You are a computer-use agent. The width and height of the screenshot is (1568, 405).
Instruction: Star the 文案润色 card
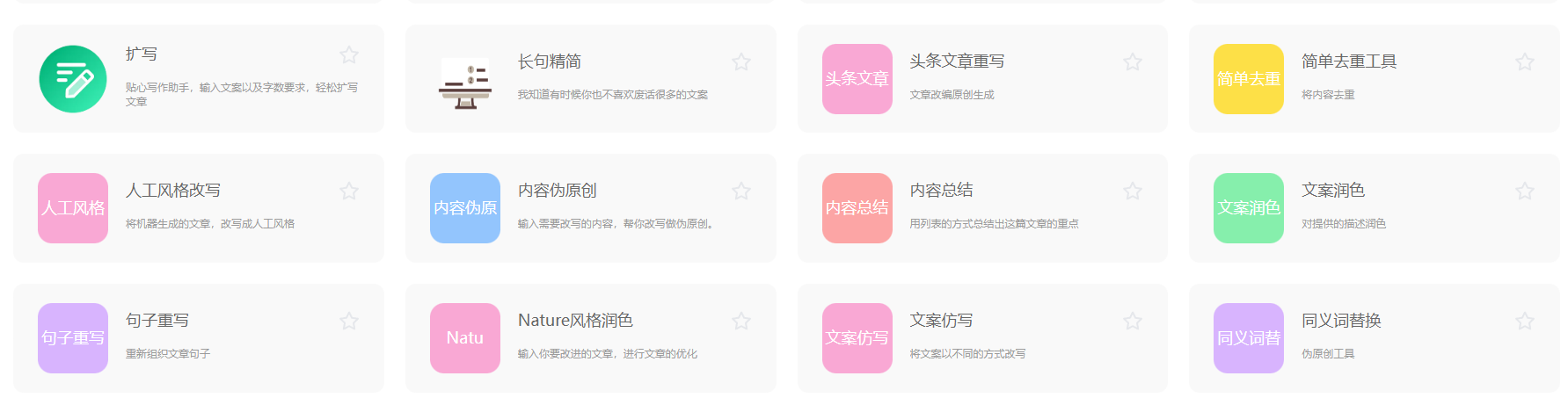(x=1525, y=191)
